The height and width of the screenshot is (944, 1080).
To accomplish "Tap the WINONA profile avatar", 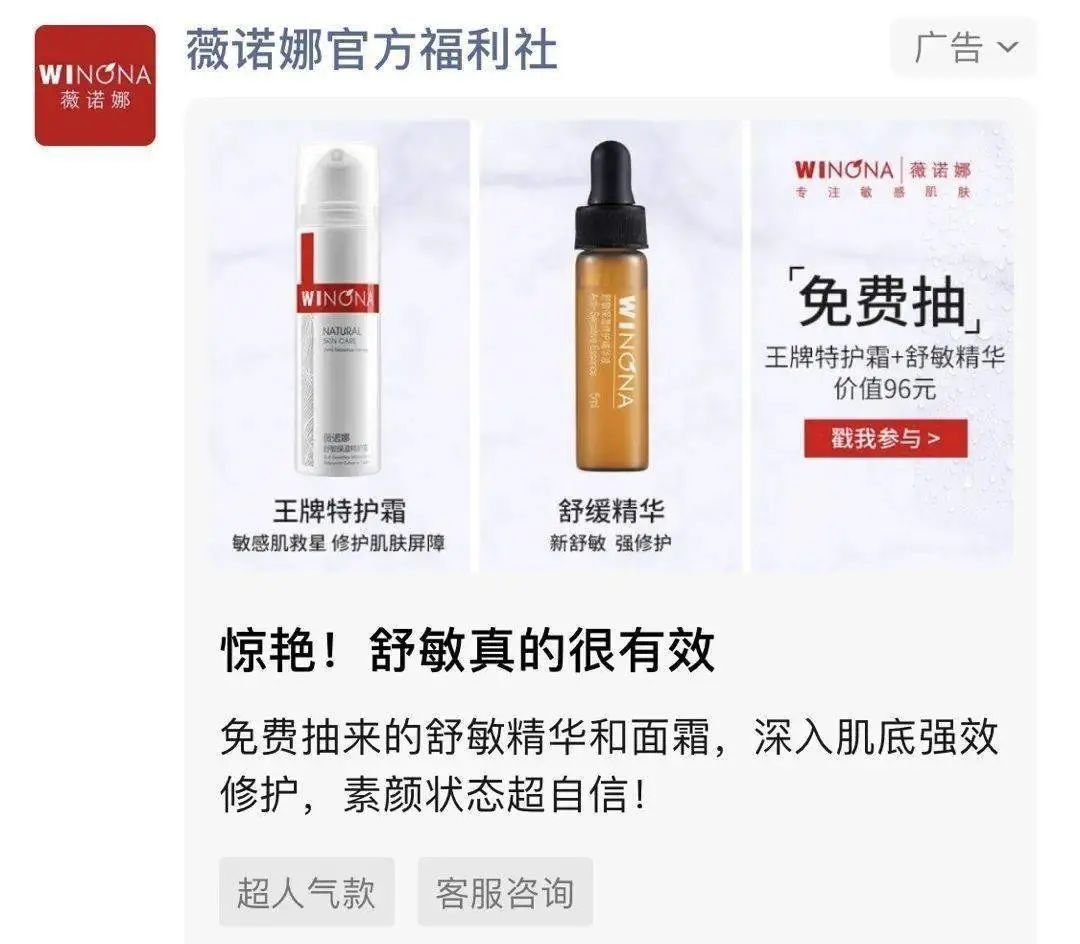I will tap(95, 86).
